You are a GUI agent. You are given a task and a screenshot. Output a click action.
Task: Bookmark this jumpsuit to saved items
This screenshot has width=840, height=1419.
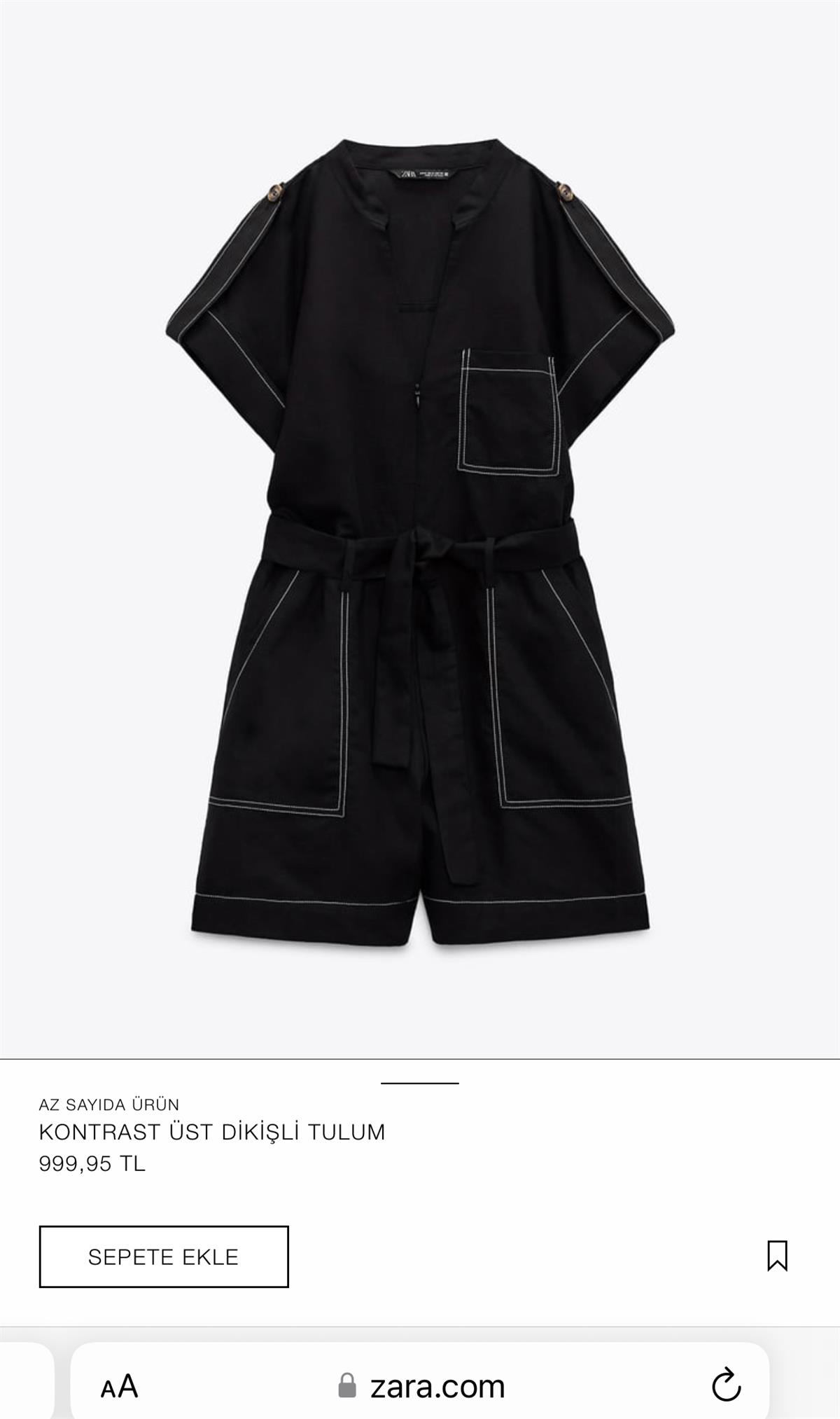tap(777, 1256)
